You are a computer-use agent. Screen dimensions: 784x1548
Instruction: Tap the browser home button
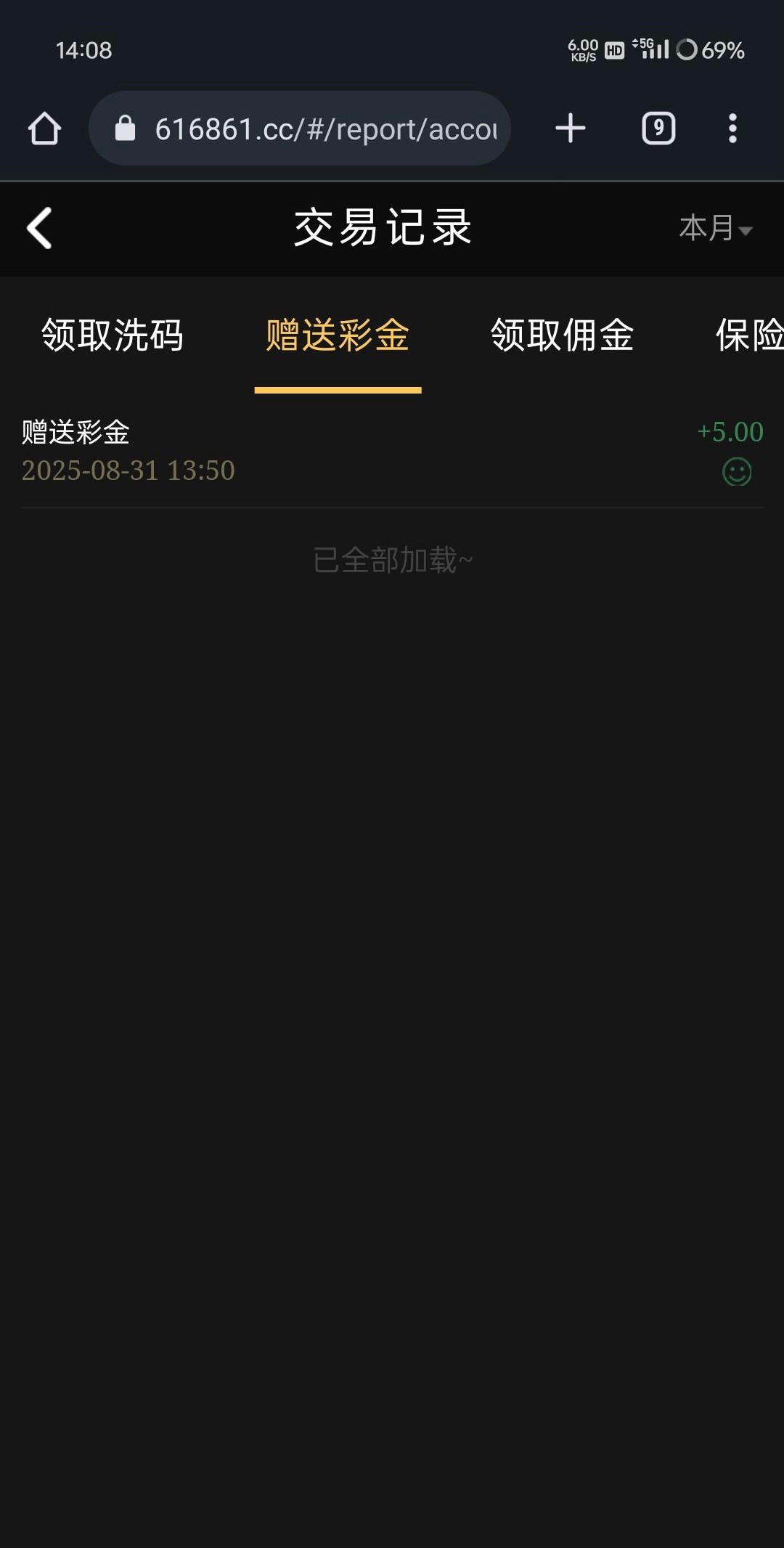[44, 129]
